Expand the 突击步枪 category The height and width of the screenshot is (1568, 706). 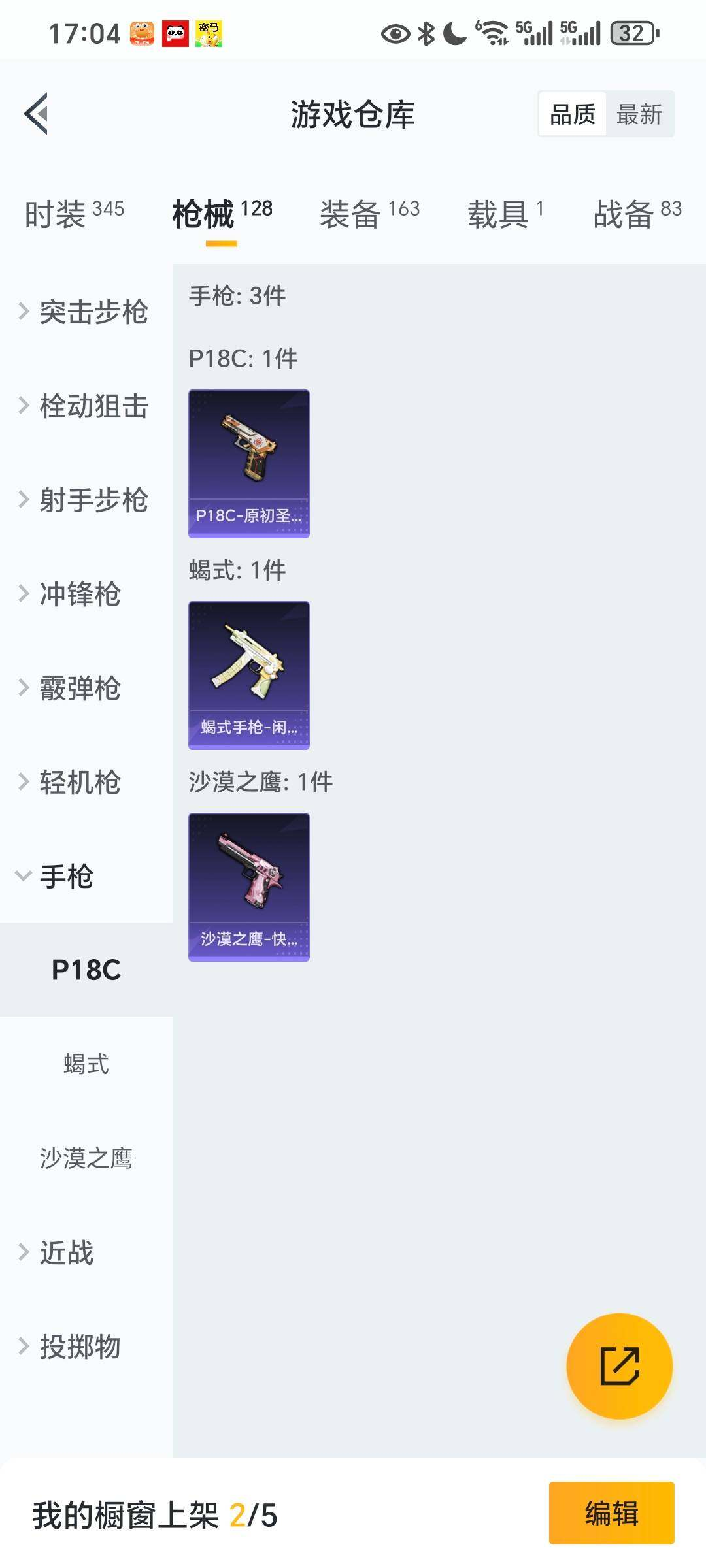pyautogui.click(x=85, y=312)
